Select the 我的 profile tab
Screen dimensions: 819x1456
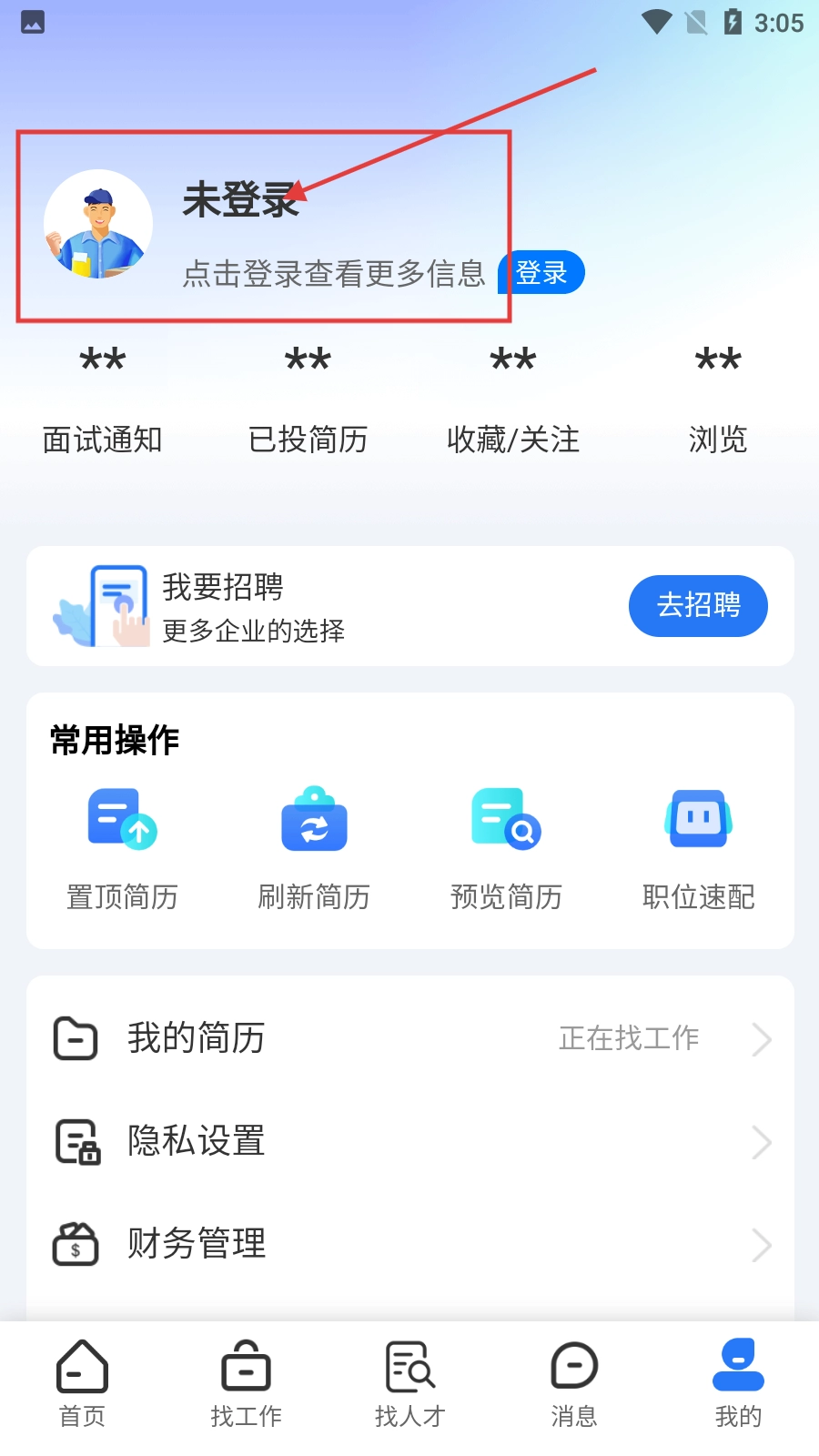[738, 1383]
